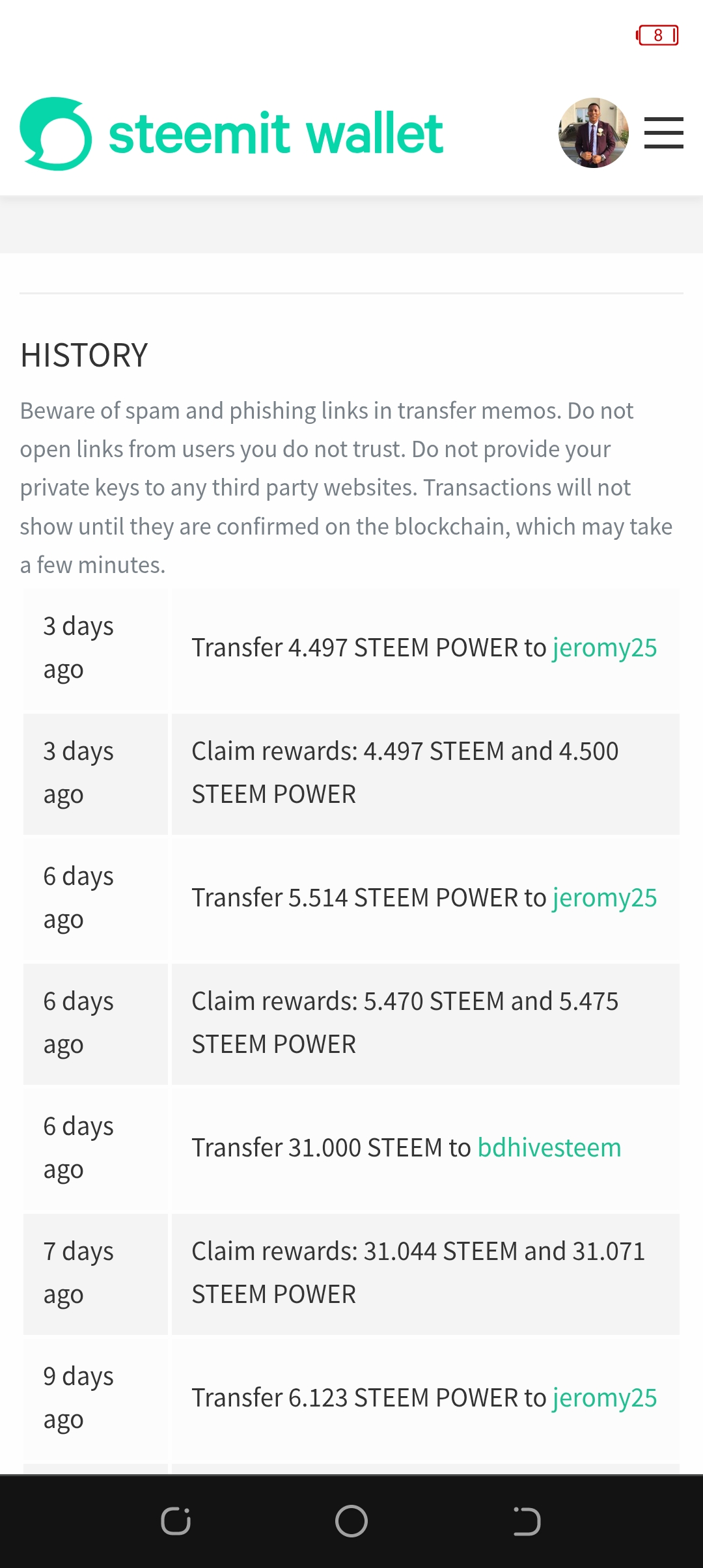Open jeromy25 link in 6.123 STEEM POWER transfer
This screenshot has height=1568, width=703.
coord(604,1398)
